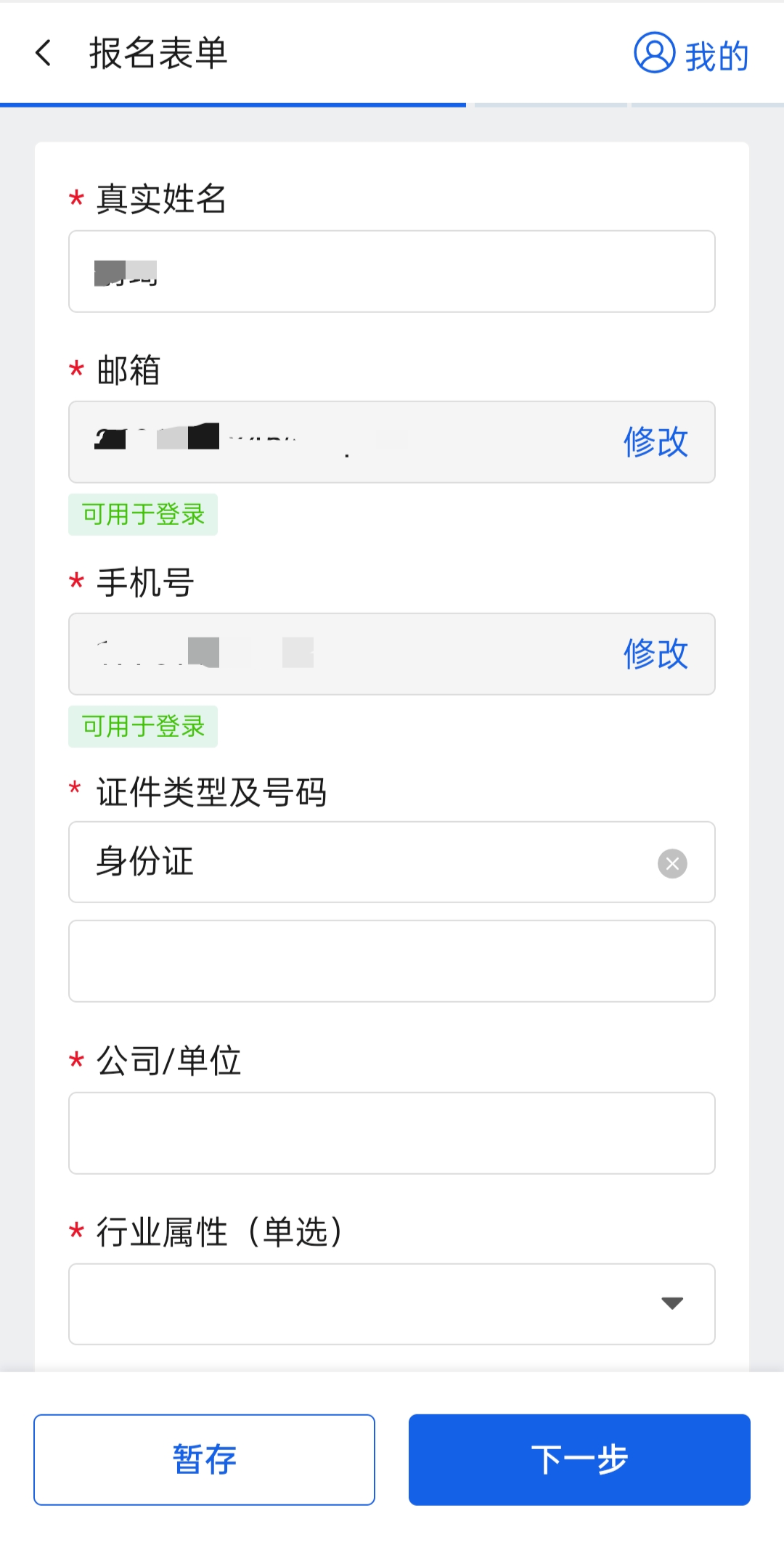
Task: Tap the back arrow to leave 报名表单
Action: tap(42, 54)
